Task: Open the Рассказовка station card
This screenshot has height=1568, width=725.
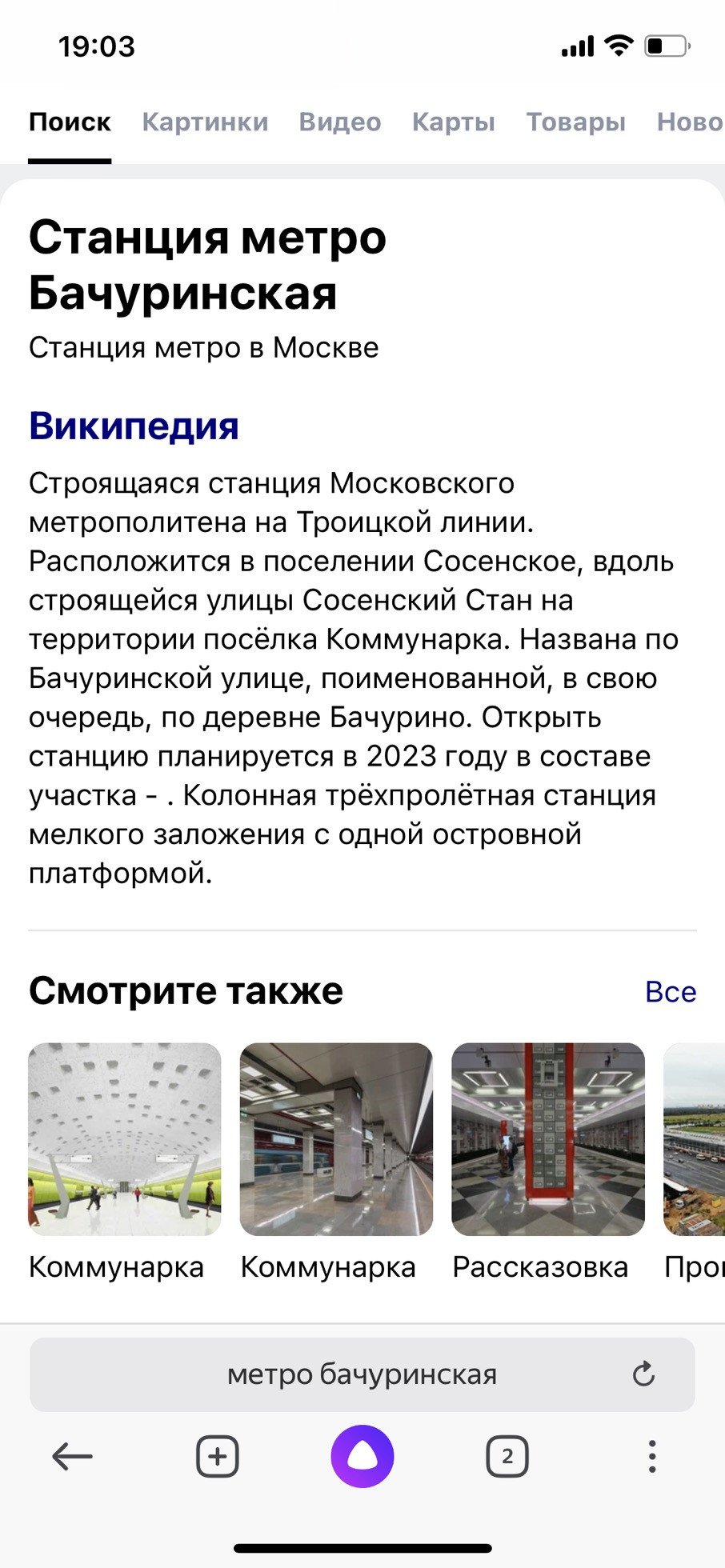Action: [x=548, y=1139]
